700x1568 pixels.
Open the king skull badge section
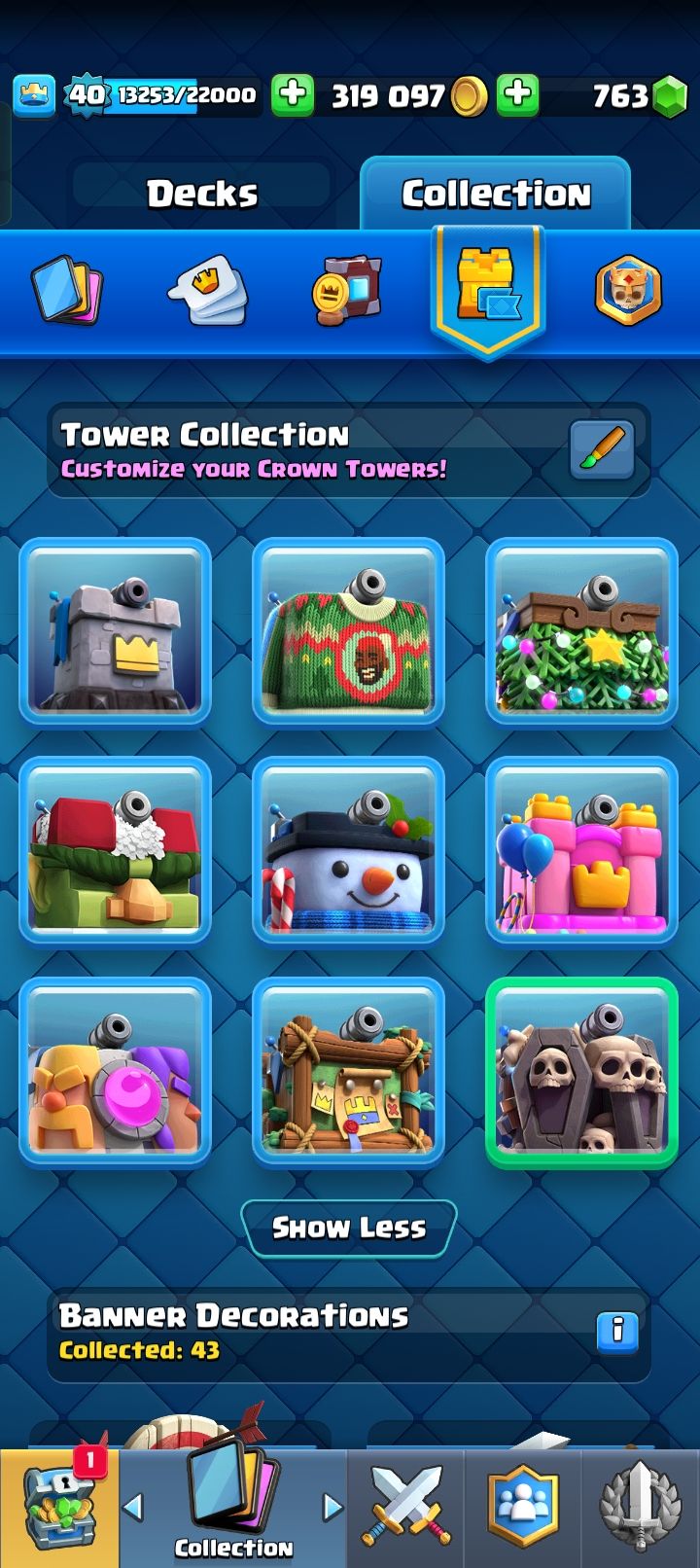coord(628,290)
